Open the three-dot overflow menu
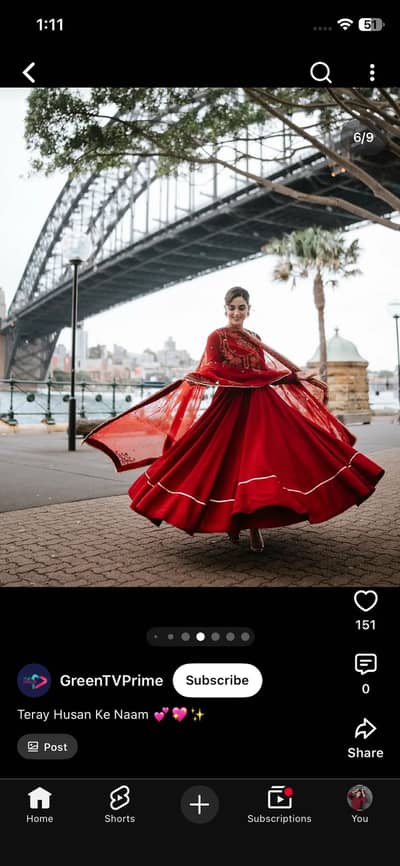The height and width of the screenshot is (866, 400). 372,72
